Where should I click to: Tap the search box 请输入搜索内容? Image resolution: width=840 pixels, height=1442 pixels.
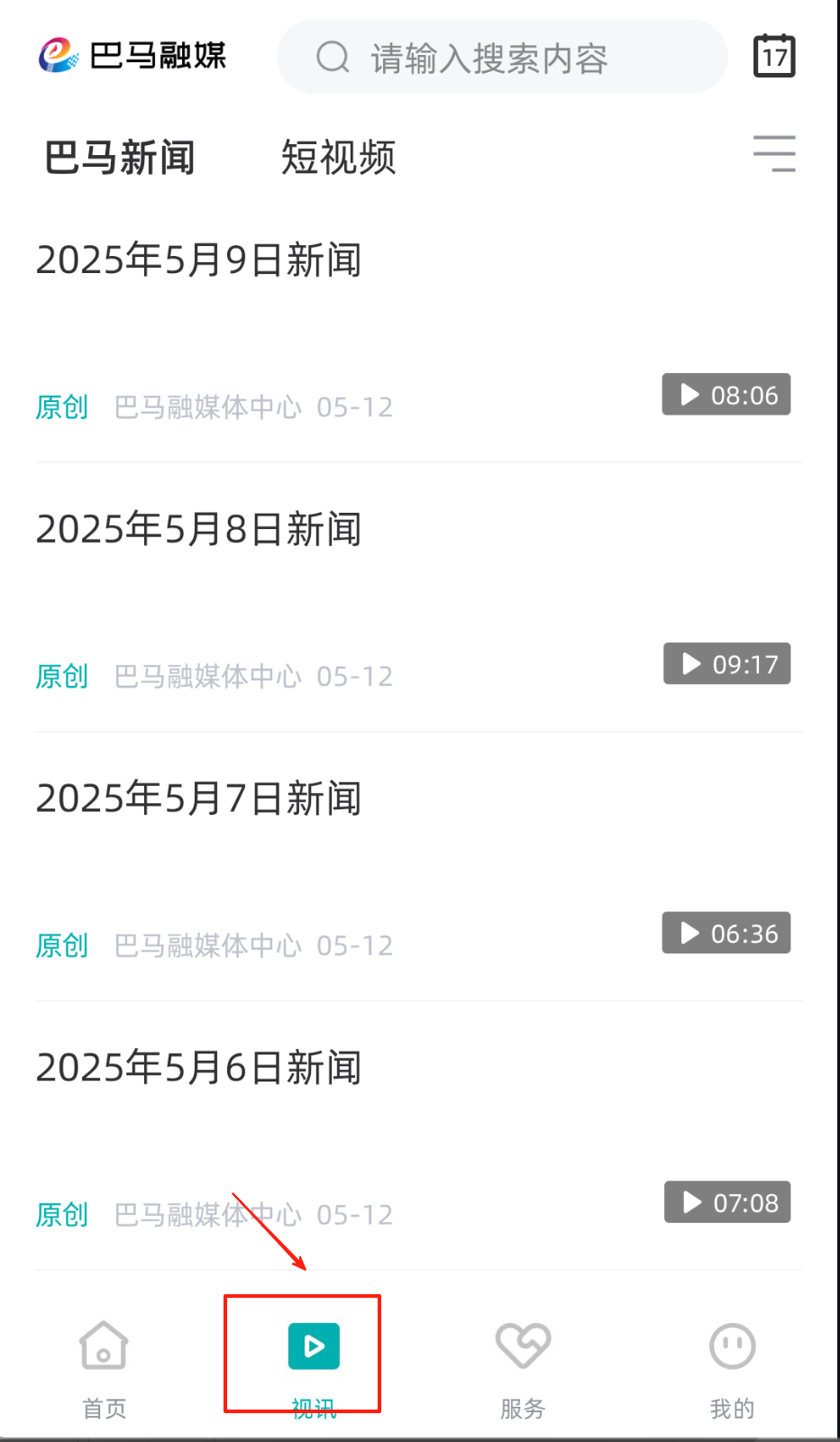(x=501, y=58)
